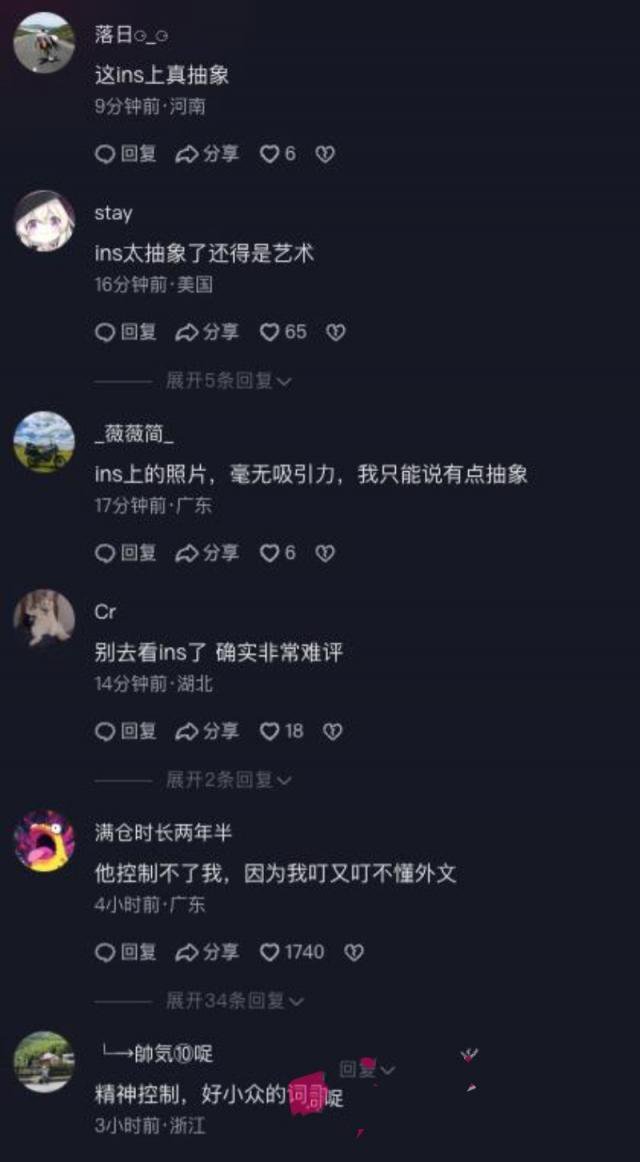The width and height of the screenshot is (640, 1162).
Task: Dislike stay's comment
Action: (x=336, y=332)
